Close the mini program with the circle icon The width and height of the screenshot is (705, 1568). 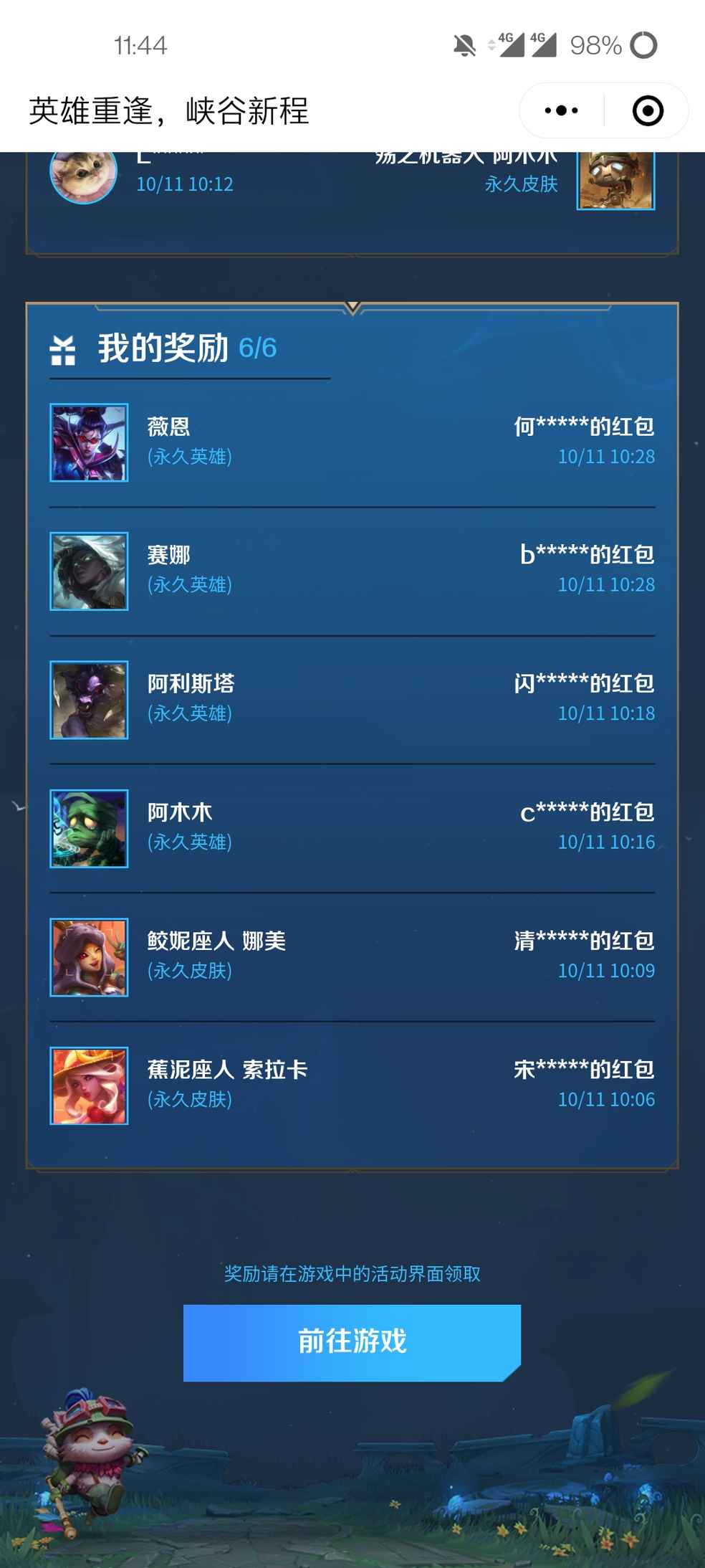tap(648, 110)
